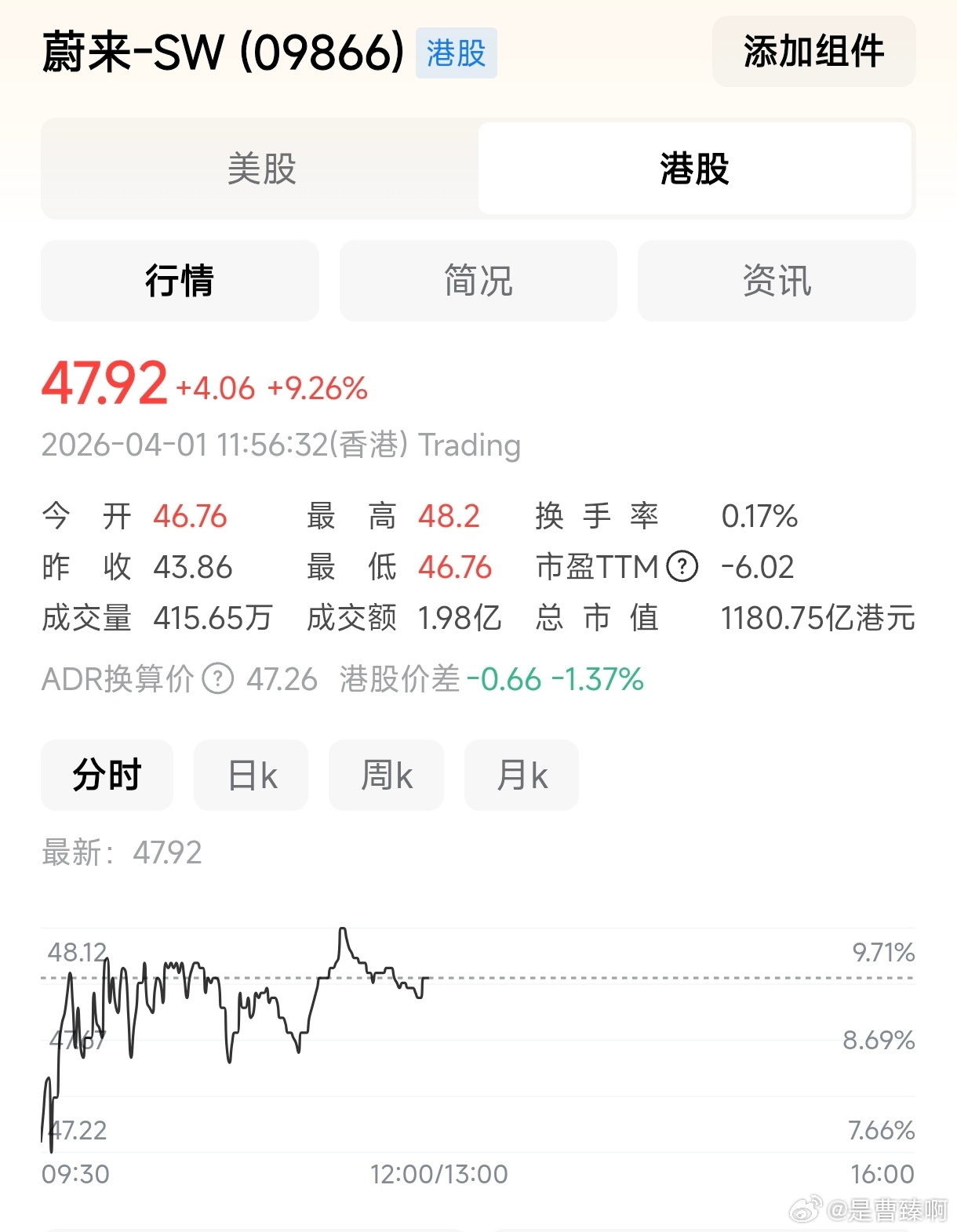Tap the 添加组件 button
The image size is (957, 1232).
(813, 52)
